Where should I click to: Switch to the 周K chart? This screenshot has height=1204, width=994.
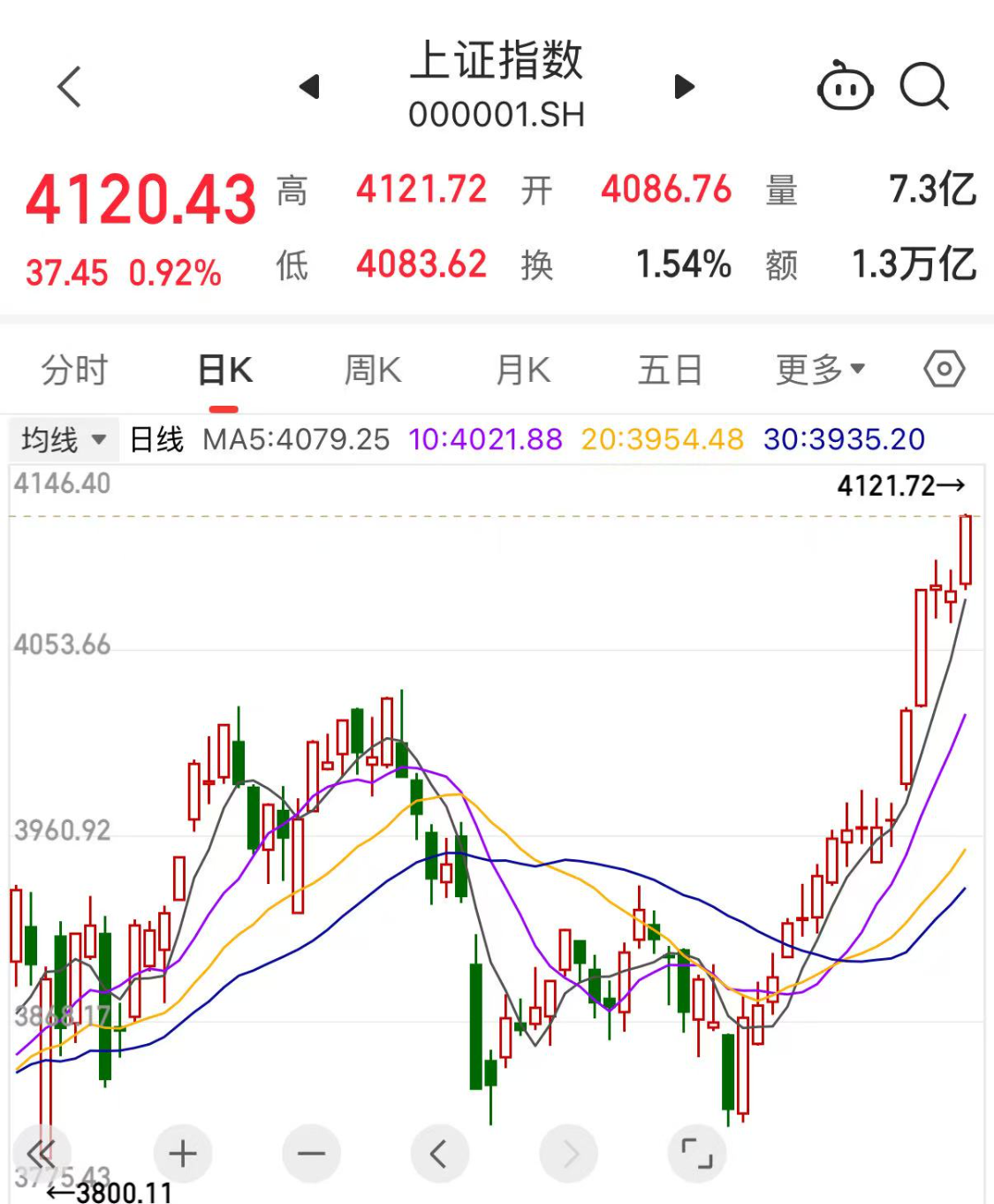[x=373, y=370]
